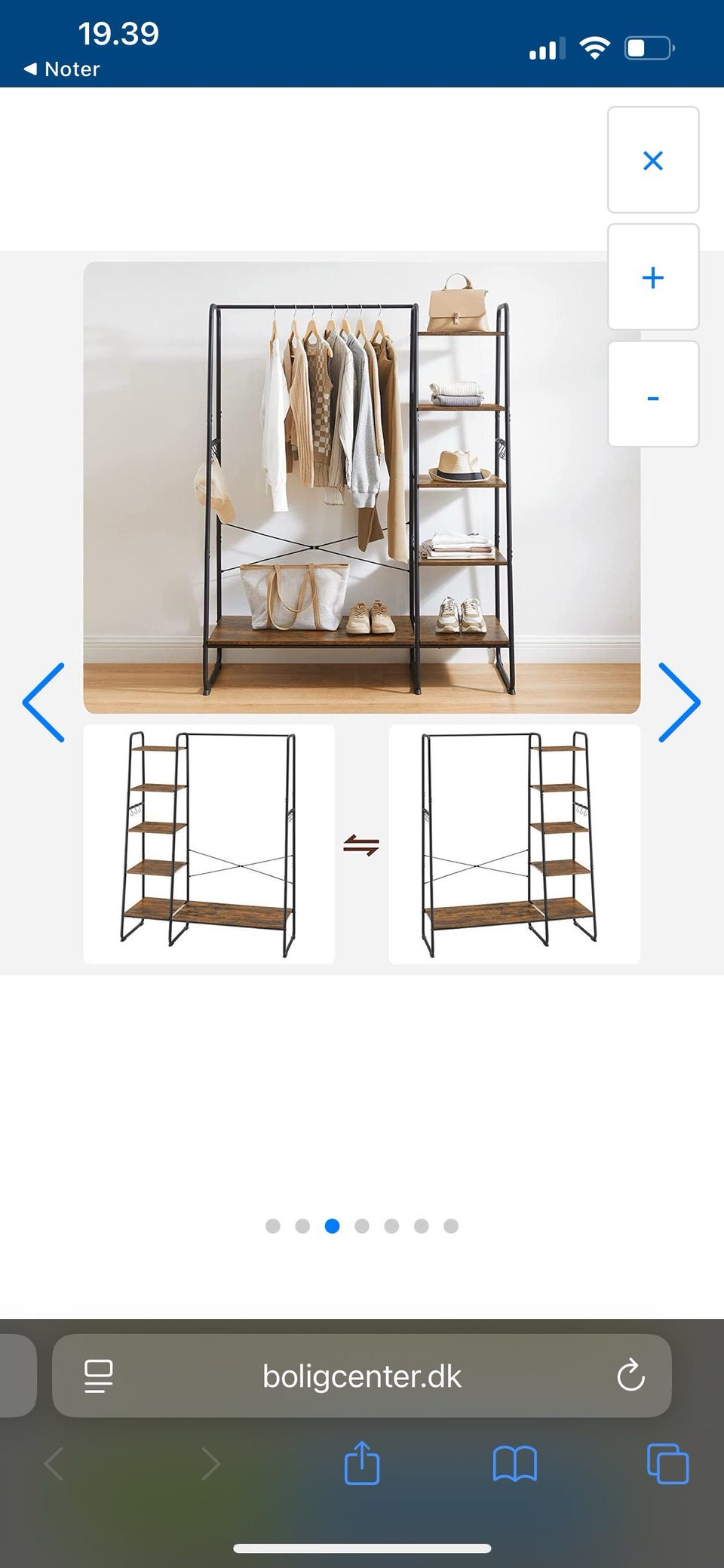Return to the Noter app
Screen dimensions: 724x1568
(62, 69)
